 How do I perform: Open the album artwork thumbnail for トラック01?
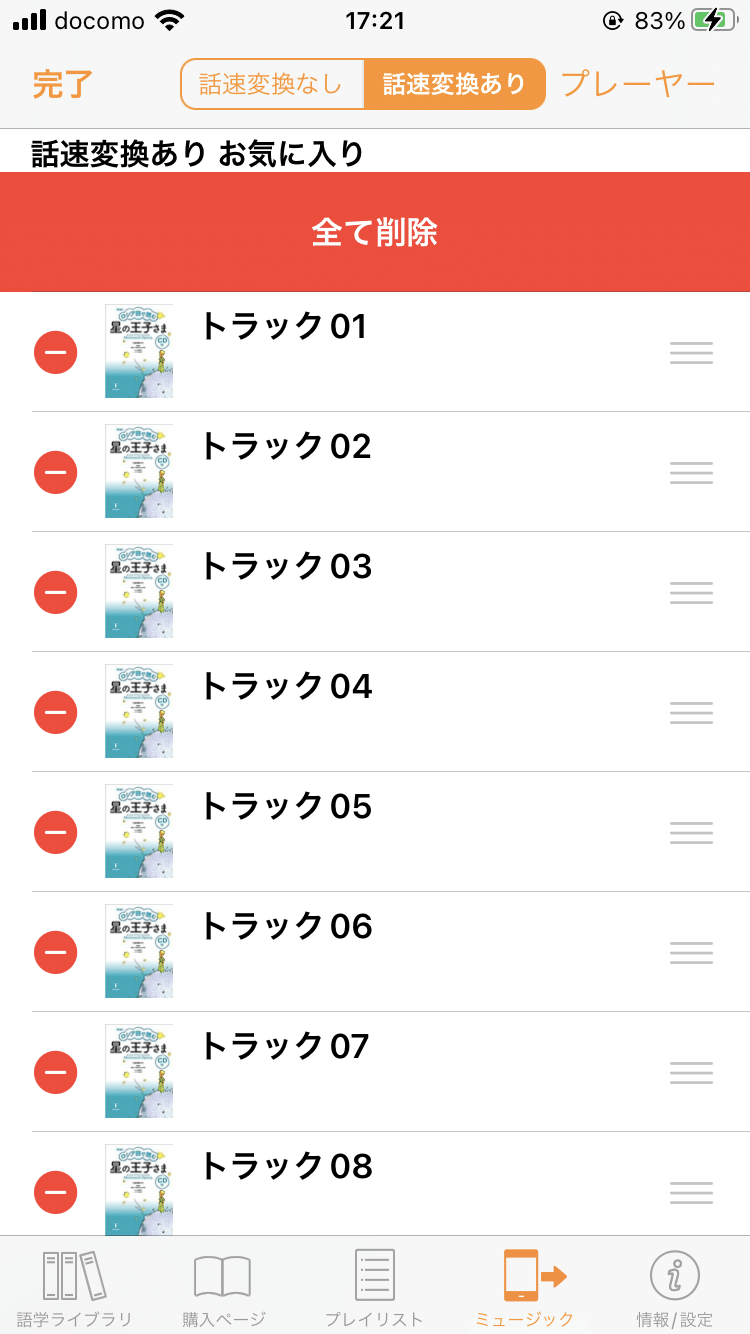pos(139,352)
